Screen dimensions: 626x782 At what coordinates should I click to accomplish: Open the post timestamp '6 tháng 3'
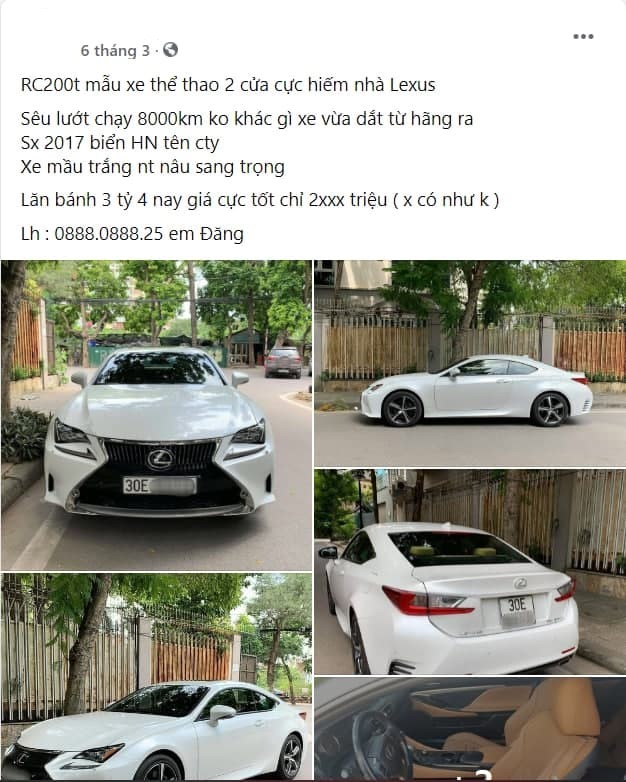point(115,50)
